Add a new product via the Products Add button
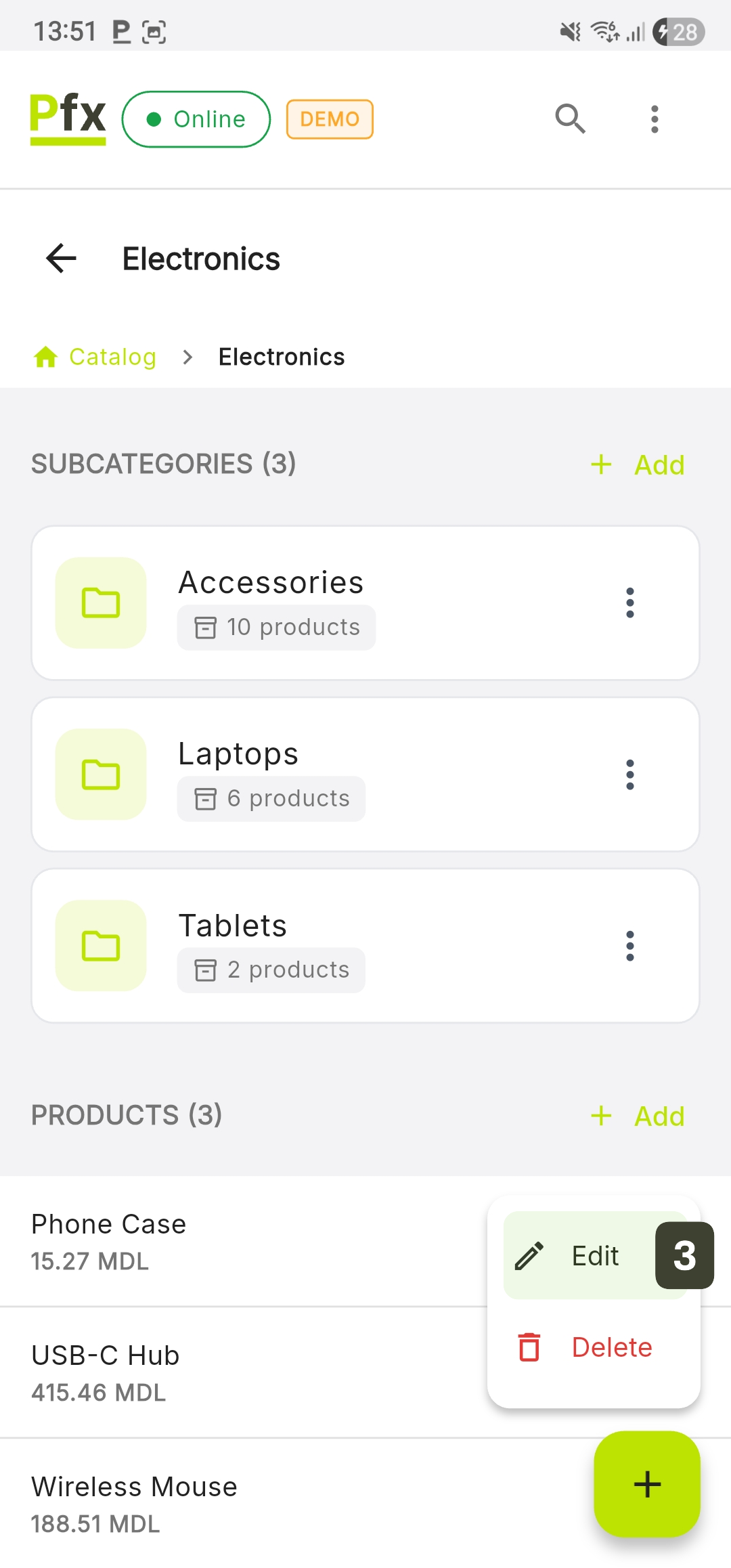 638,1116
